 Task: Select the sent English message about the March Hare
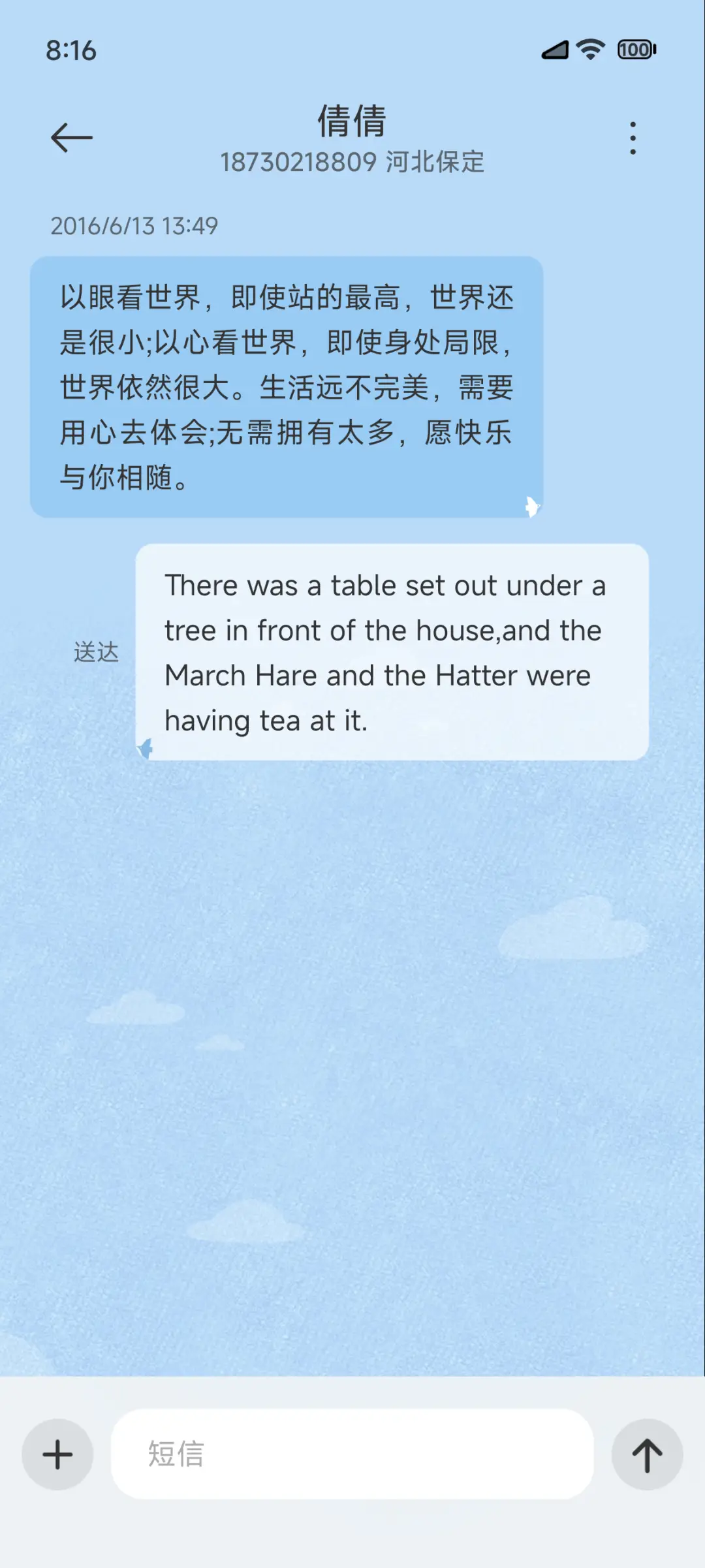click(392, 653)
